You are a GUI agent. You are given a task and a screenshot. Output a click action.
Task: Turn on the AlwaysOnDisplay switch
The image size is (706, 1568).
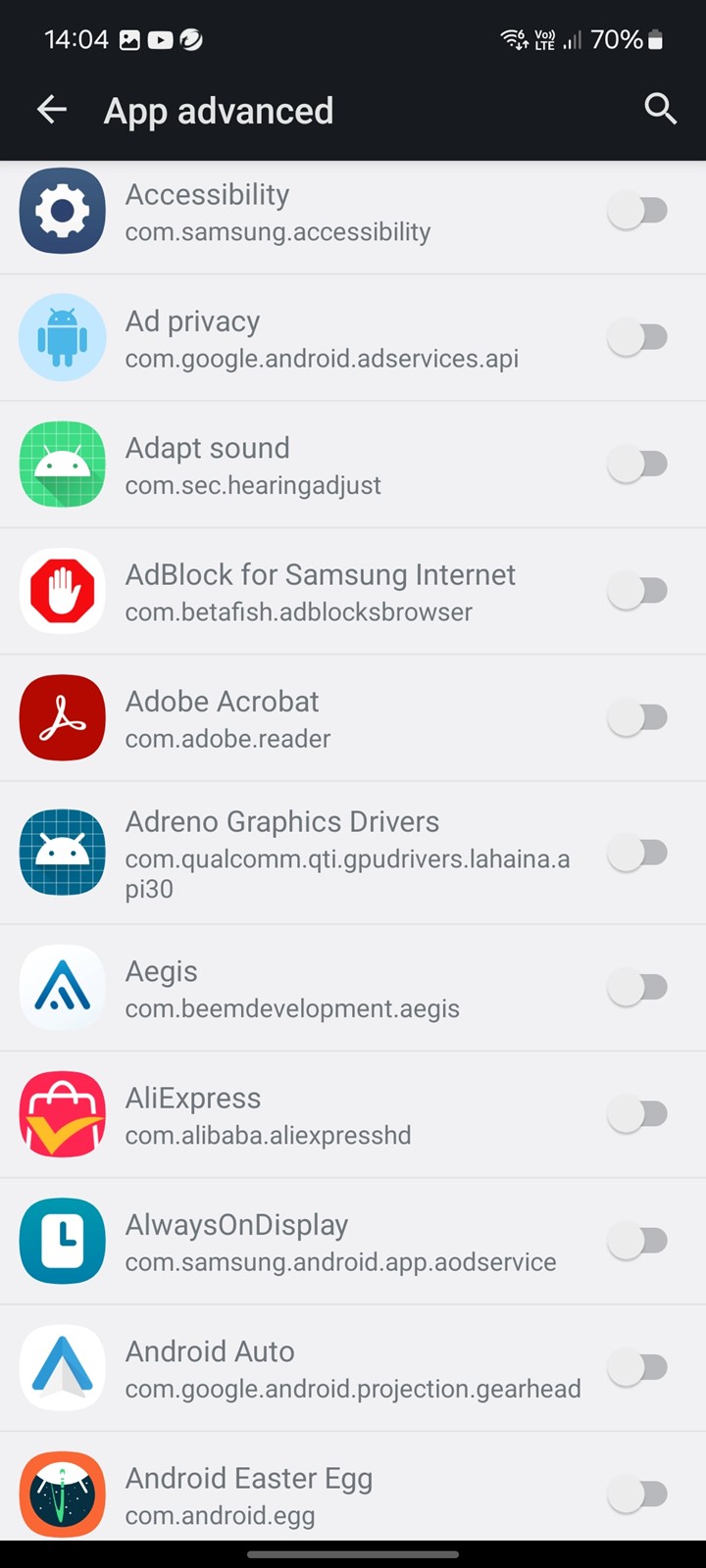pos(638,1241)
